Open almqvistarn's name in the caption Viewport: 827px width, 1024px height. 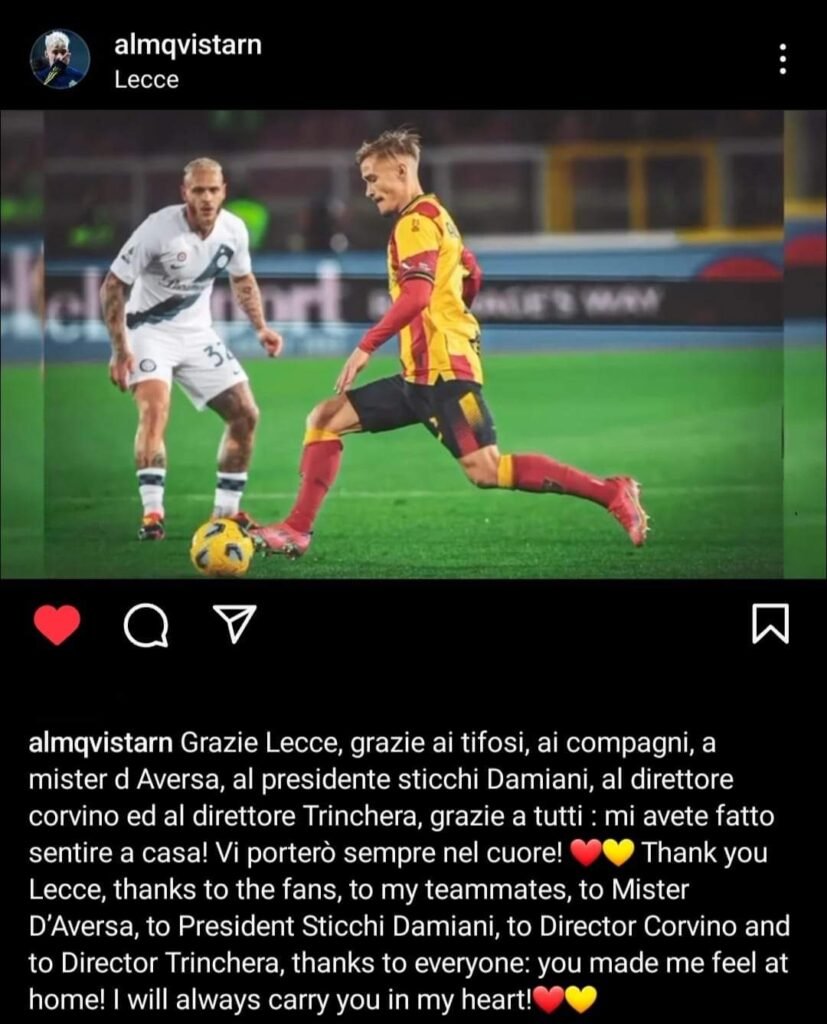tap(103, 744)
